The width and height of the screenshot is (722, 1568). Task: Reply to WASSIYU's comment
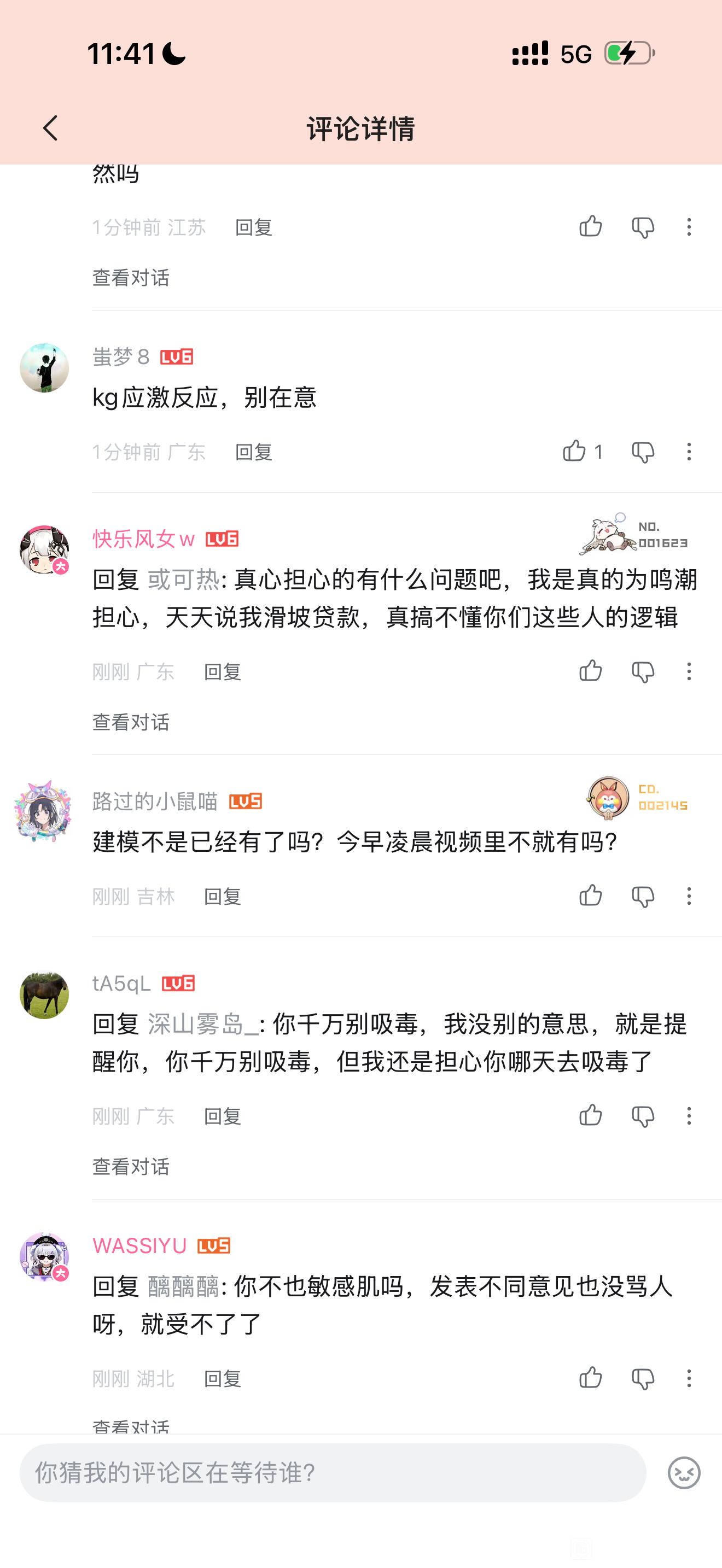click(x=223, y=1379)
